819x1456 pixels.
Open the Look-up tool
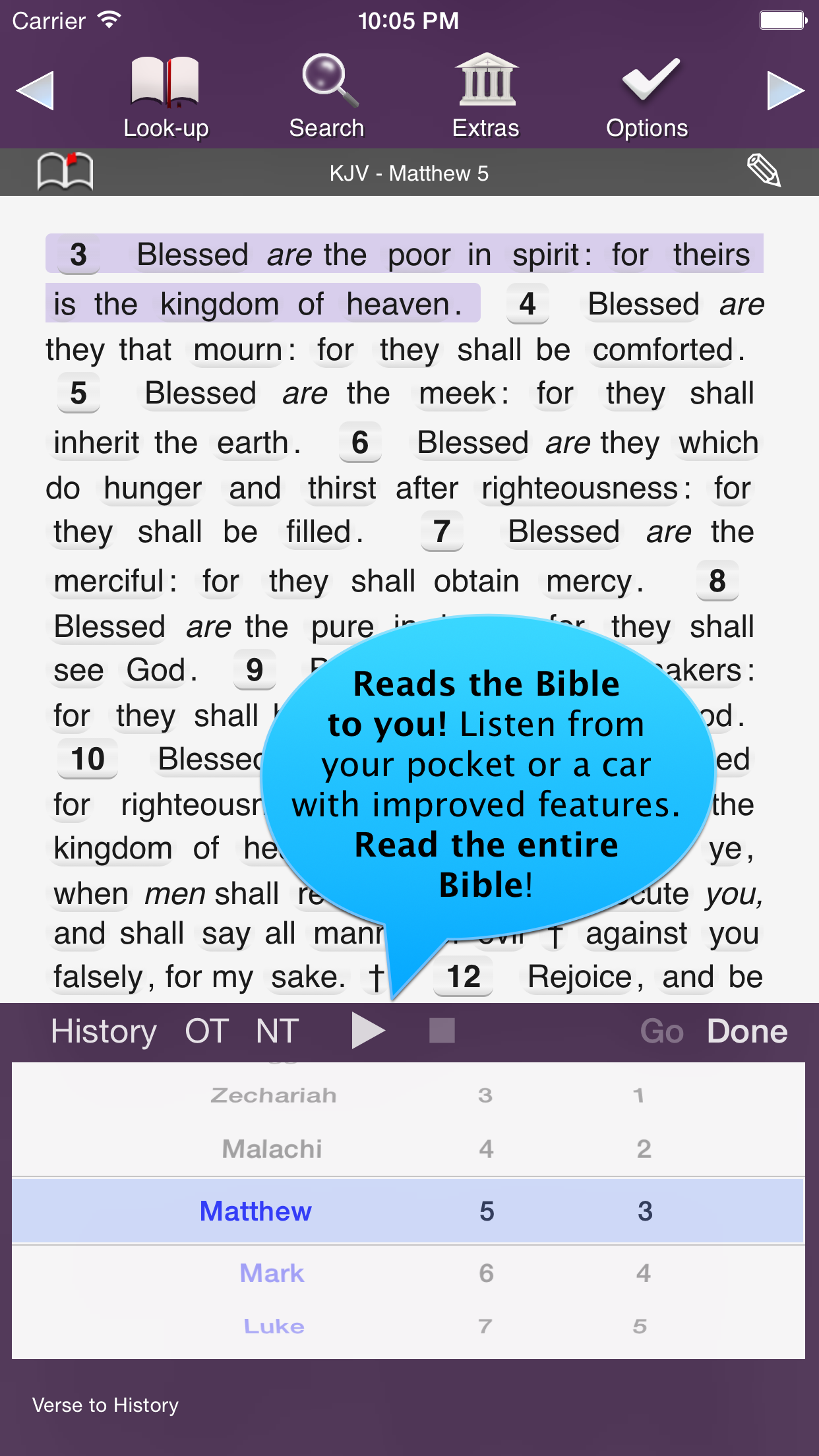coord(166,98)
